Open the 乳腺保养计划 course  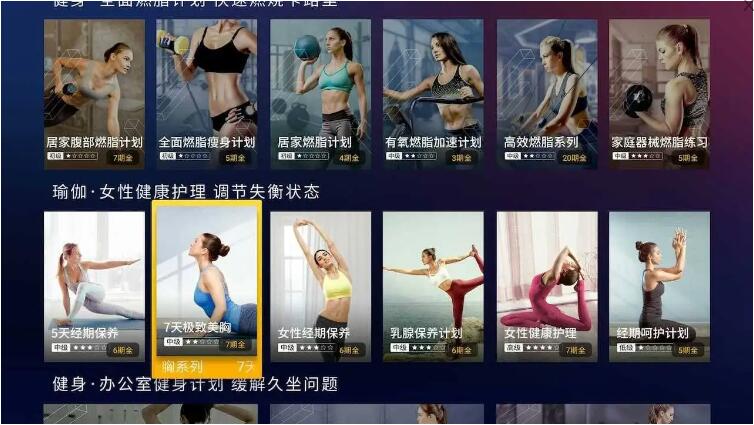coord(433,285)
